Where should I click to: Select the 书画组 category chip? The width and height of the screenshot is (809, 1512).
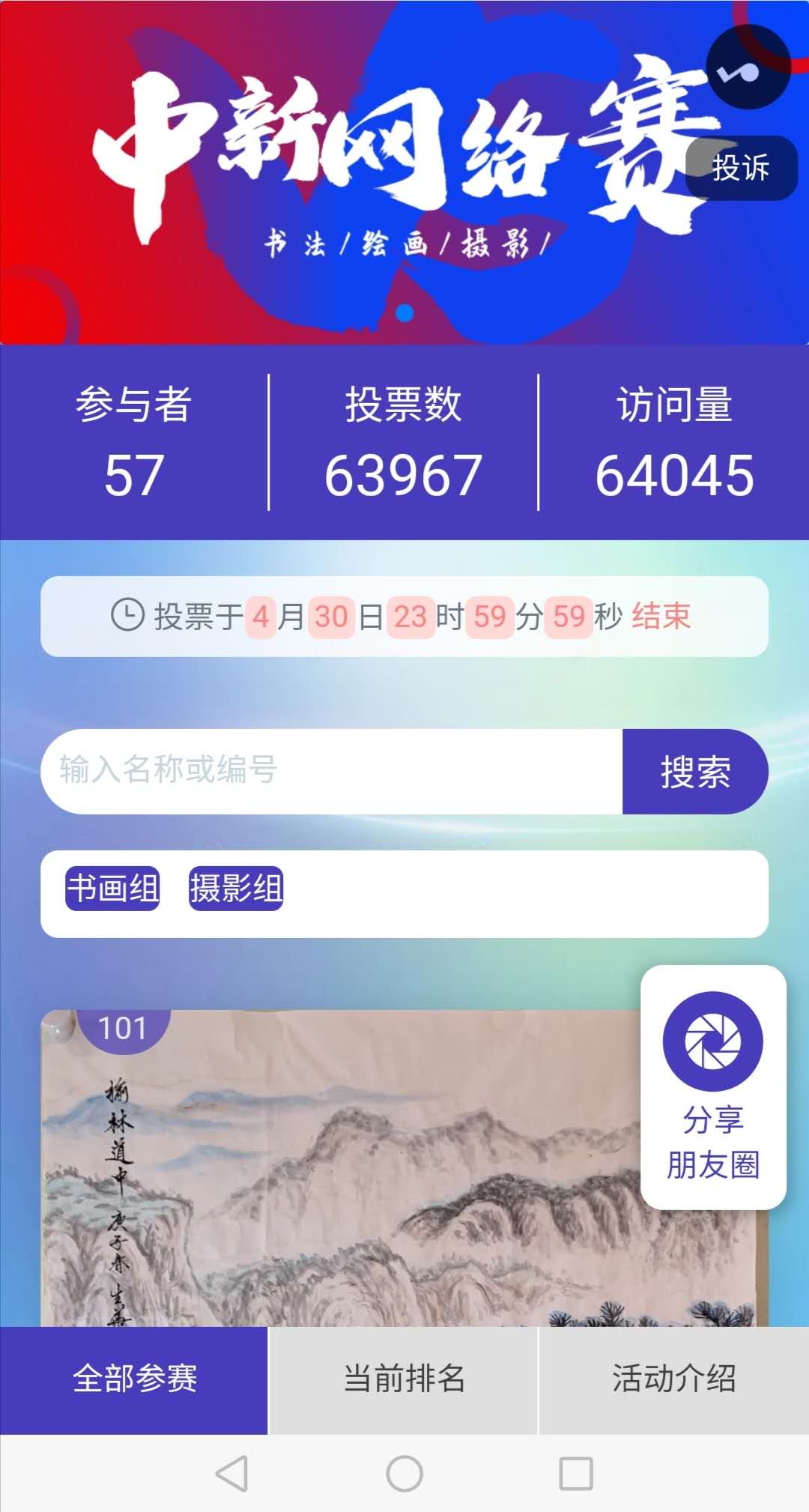coord(112,889)
